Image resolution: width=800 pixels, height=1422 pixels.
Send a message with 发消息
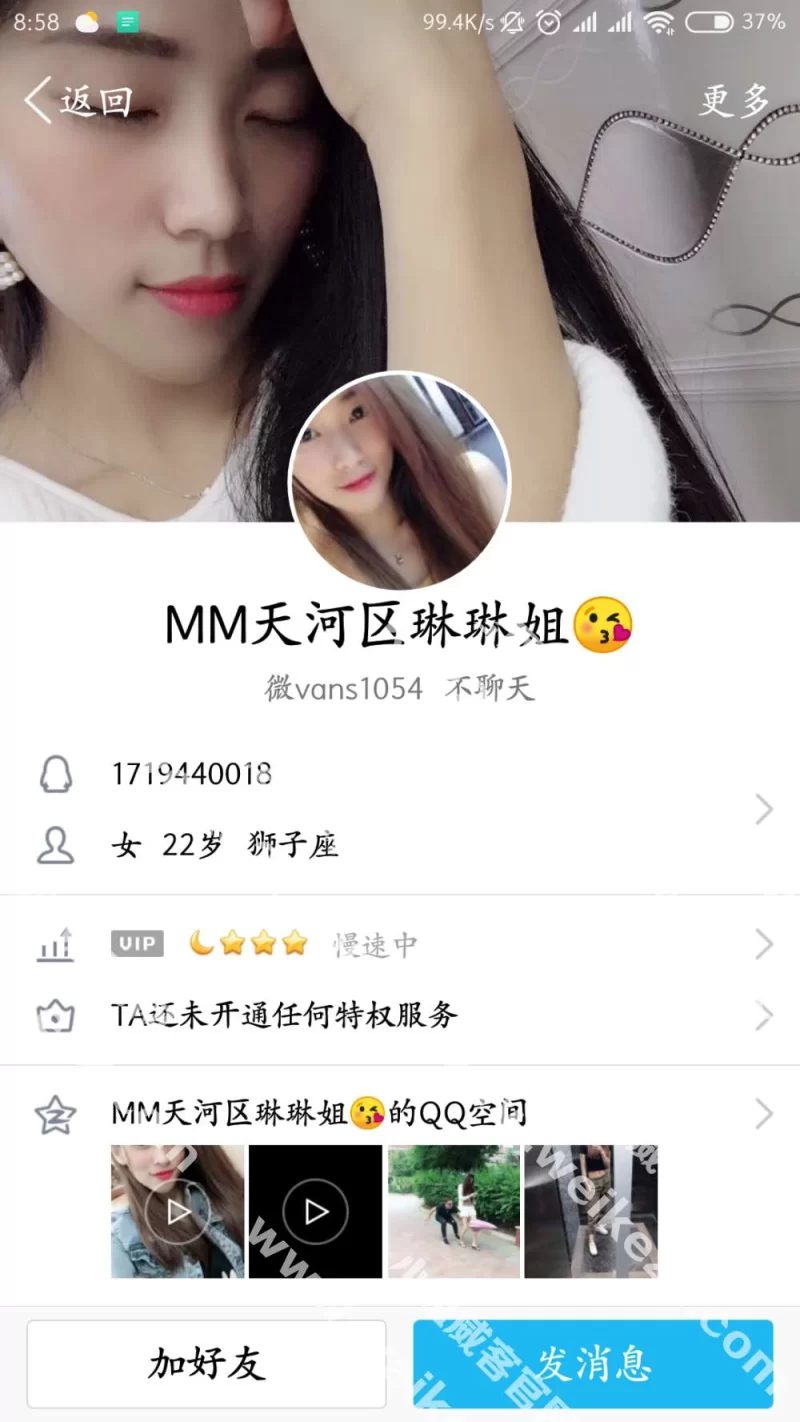point(593,1363)
